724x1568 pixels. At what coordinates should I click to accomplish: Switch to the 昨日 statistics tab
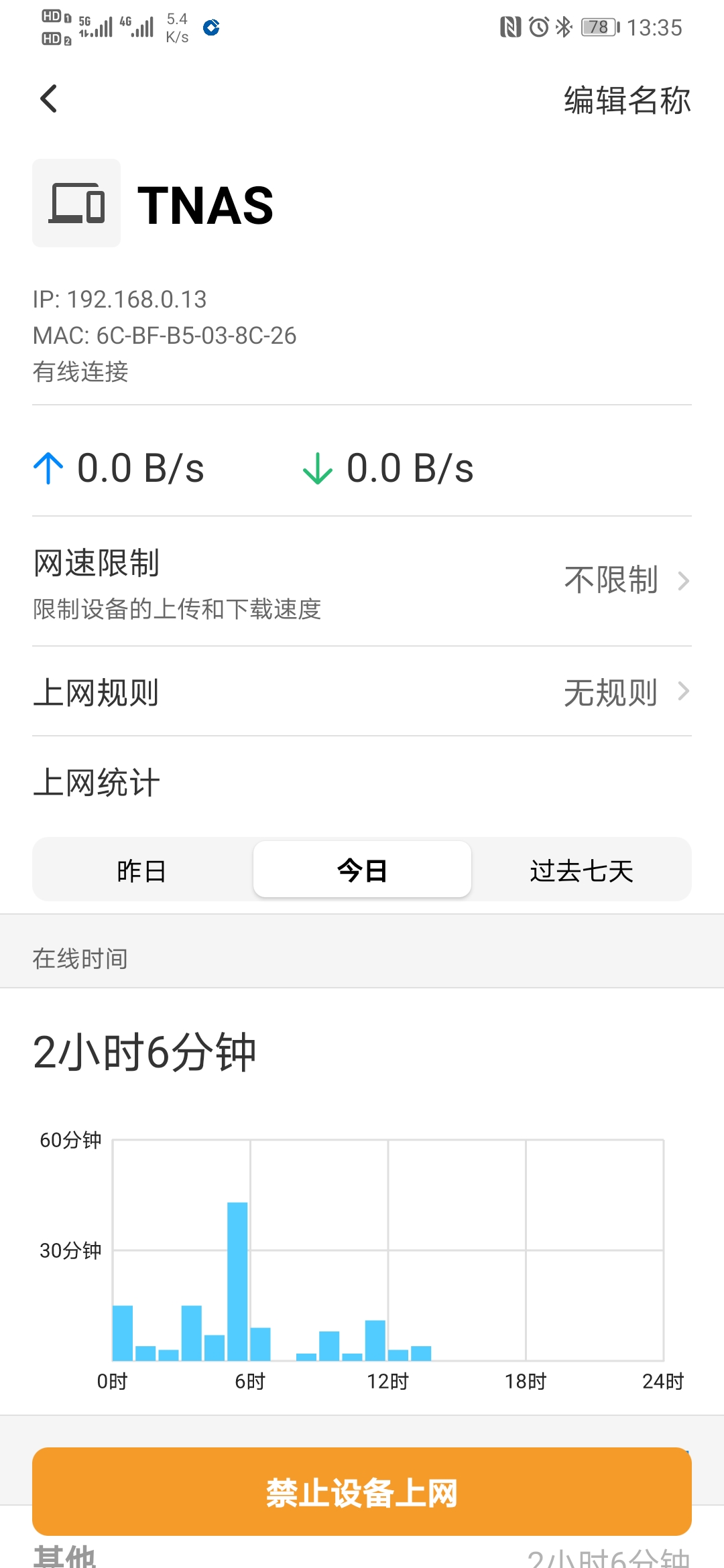click(141, 870)
